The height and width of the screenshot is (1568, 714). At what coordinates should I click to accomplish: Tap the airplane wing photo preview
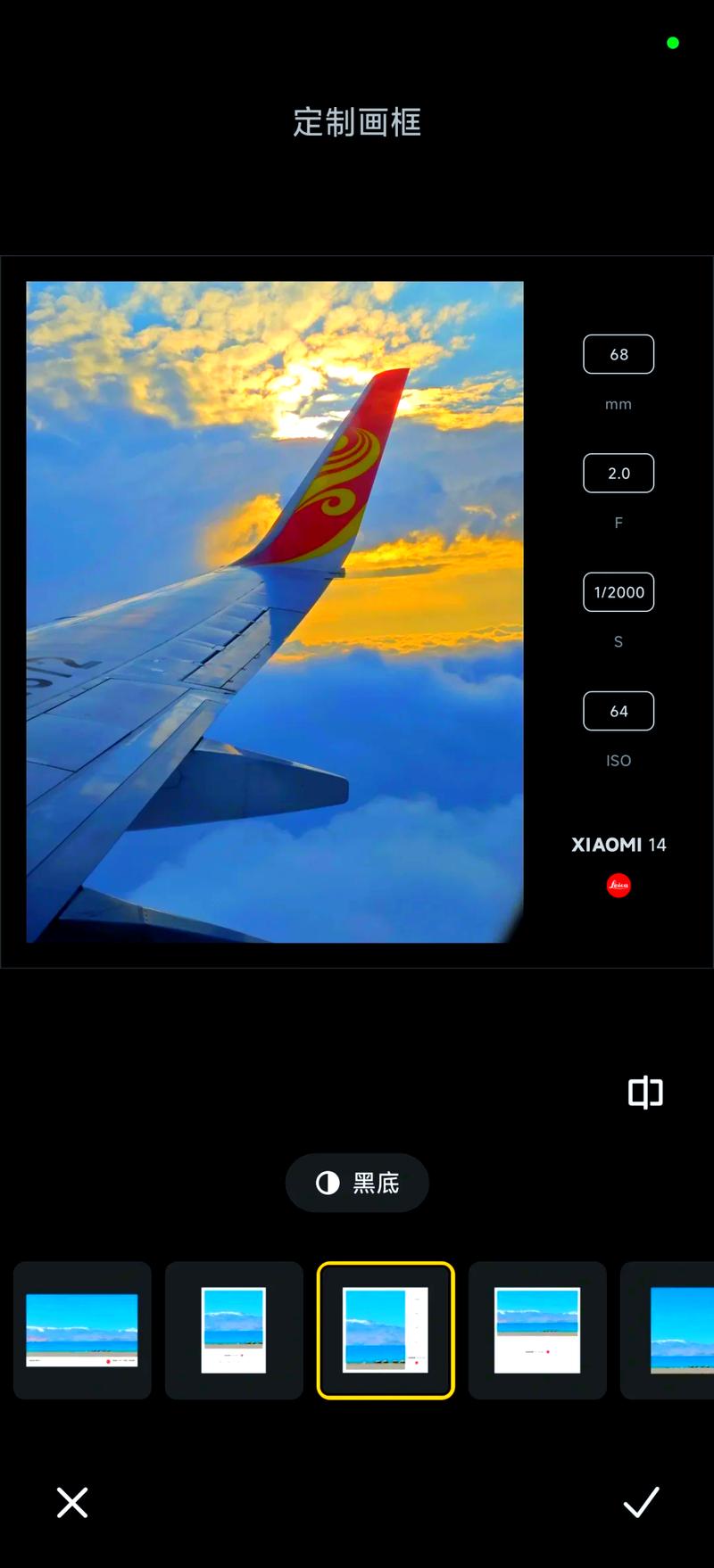point(274,612)
